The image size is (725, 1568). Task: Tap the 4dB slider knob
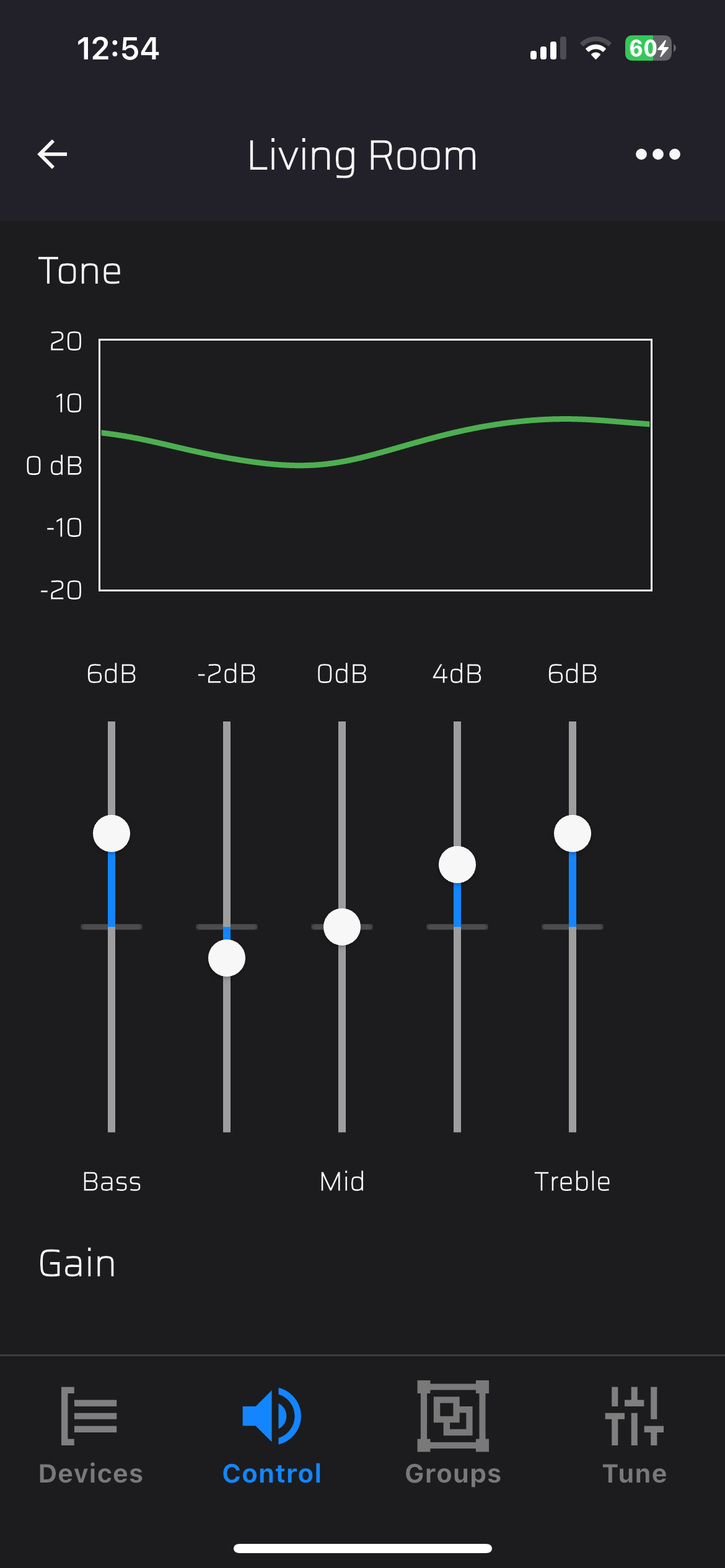pyautogui.click(x=457, y=865)
